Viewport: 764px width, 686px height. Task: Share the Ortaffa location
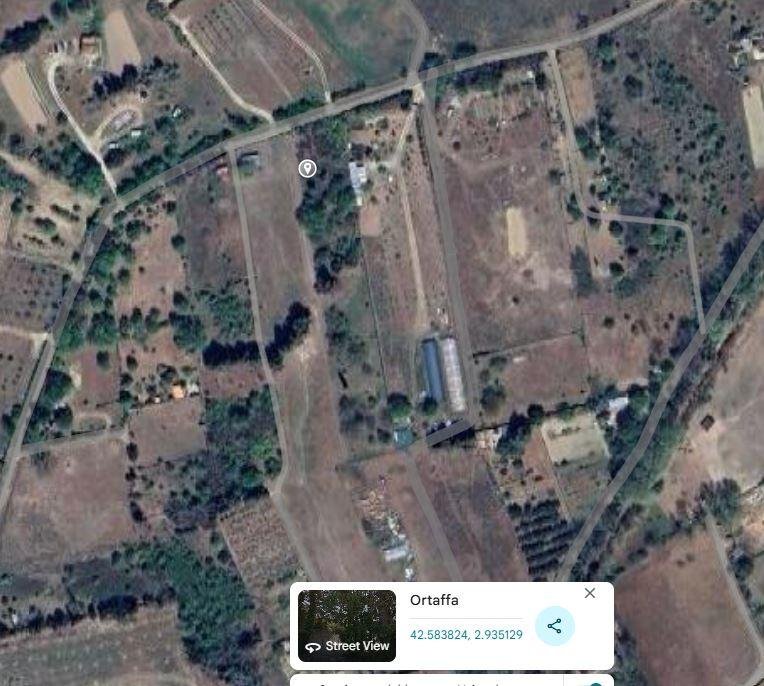pos(555,627)
